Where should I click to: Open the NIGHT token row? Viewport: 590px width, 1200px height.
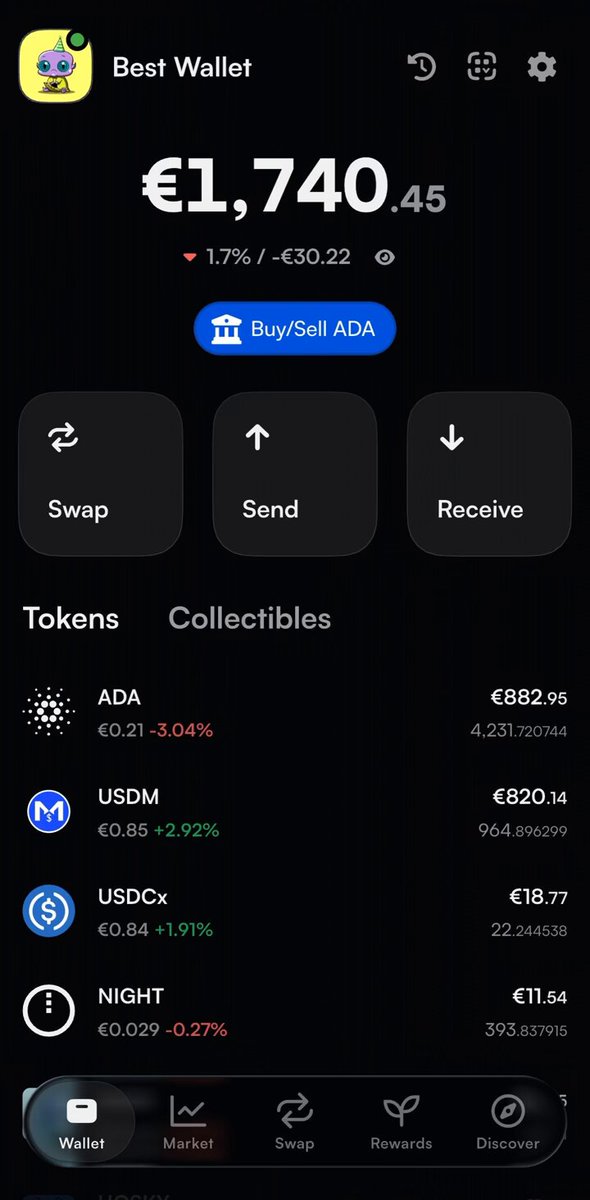pyautogui.click(x=295, y=1012)
